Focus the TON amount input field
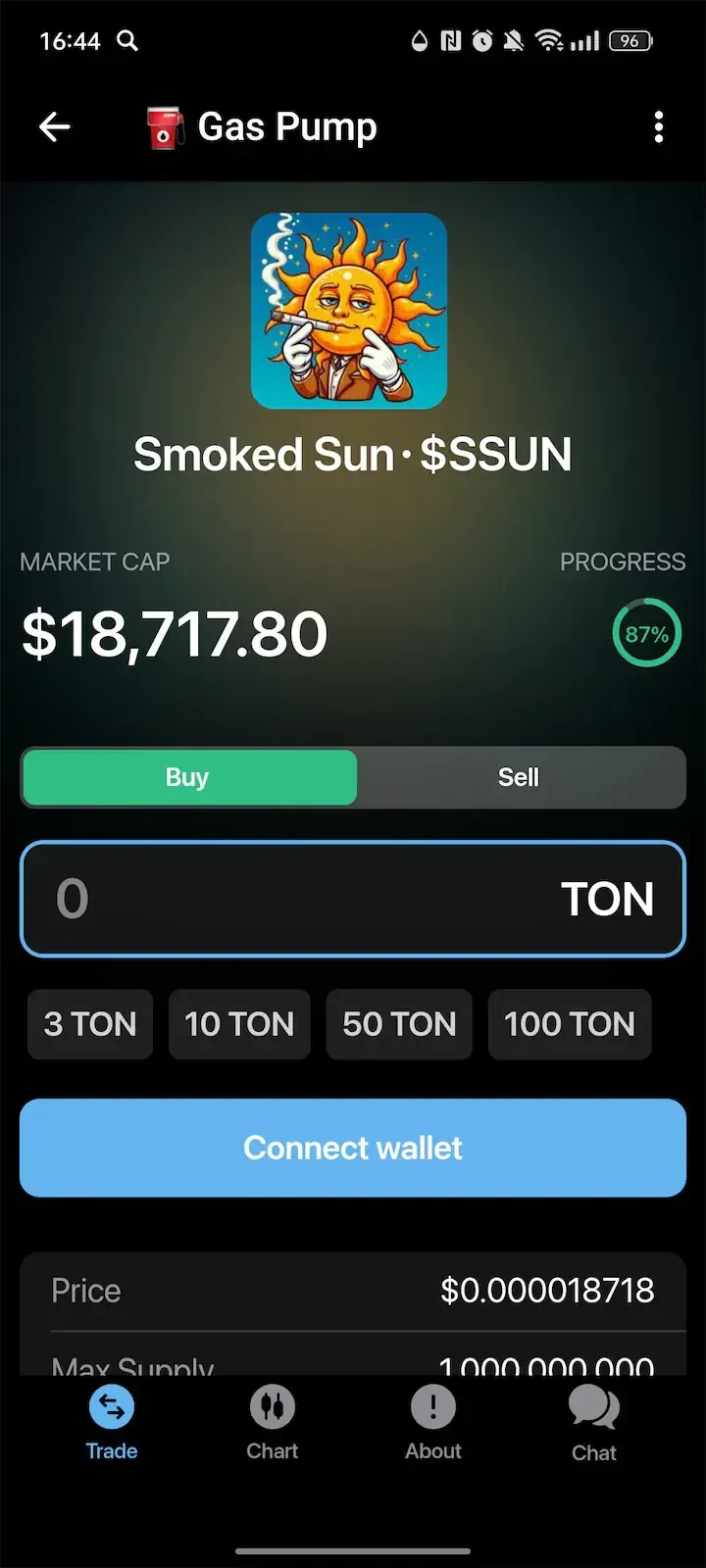This screenshot has width=706, height=1568. point(294,899)
